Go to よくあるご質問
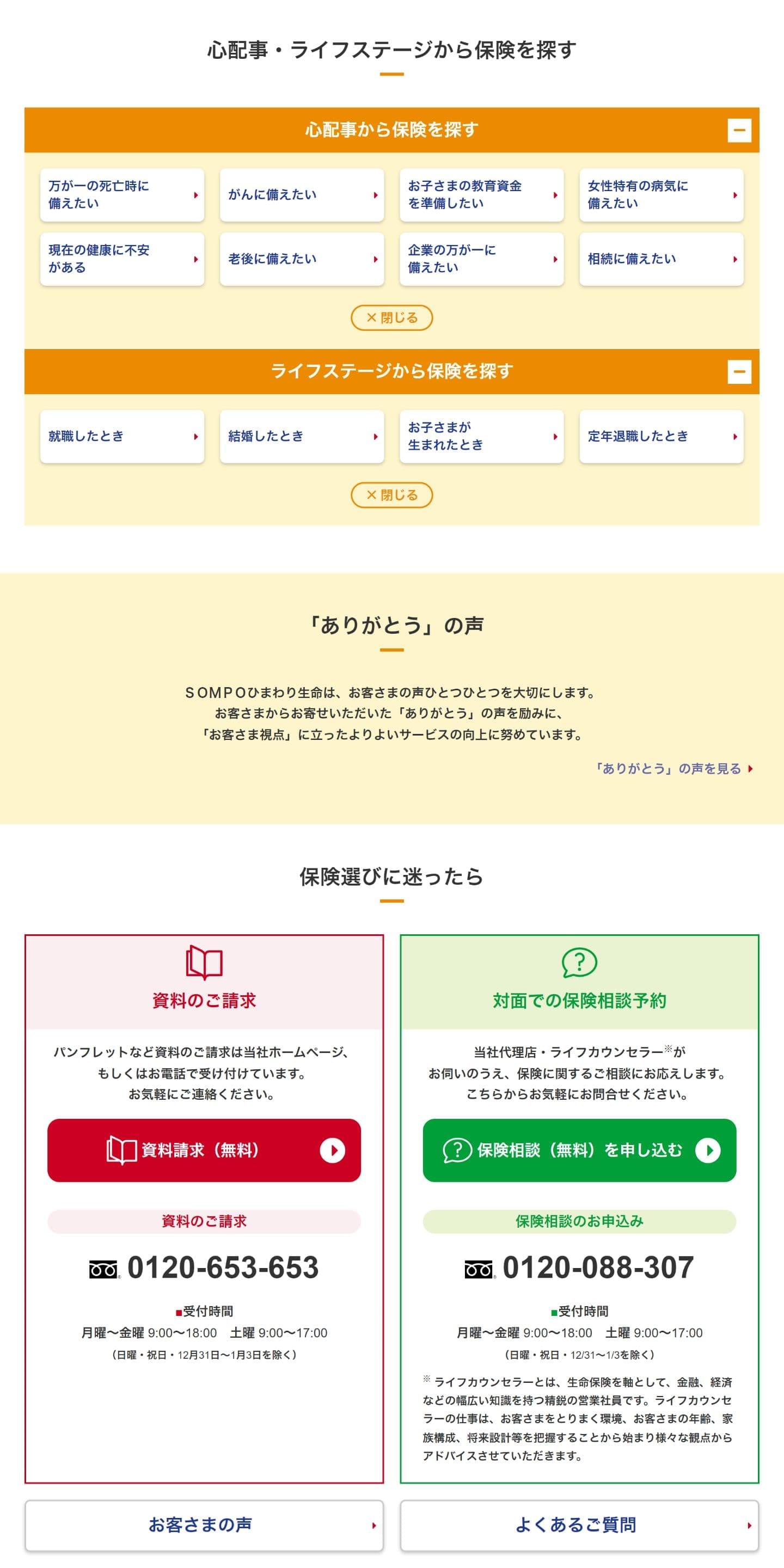 [x=579, y=1525]
